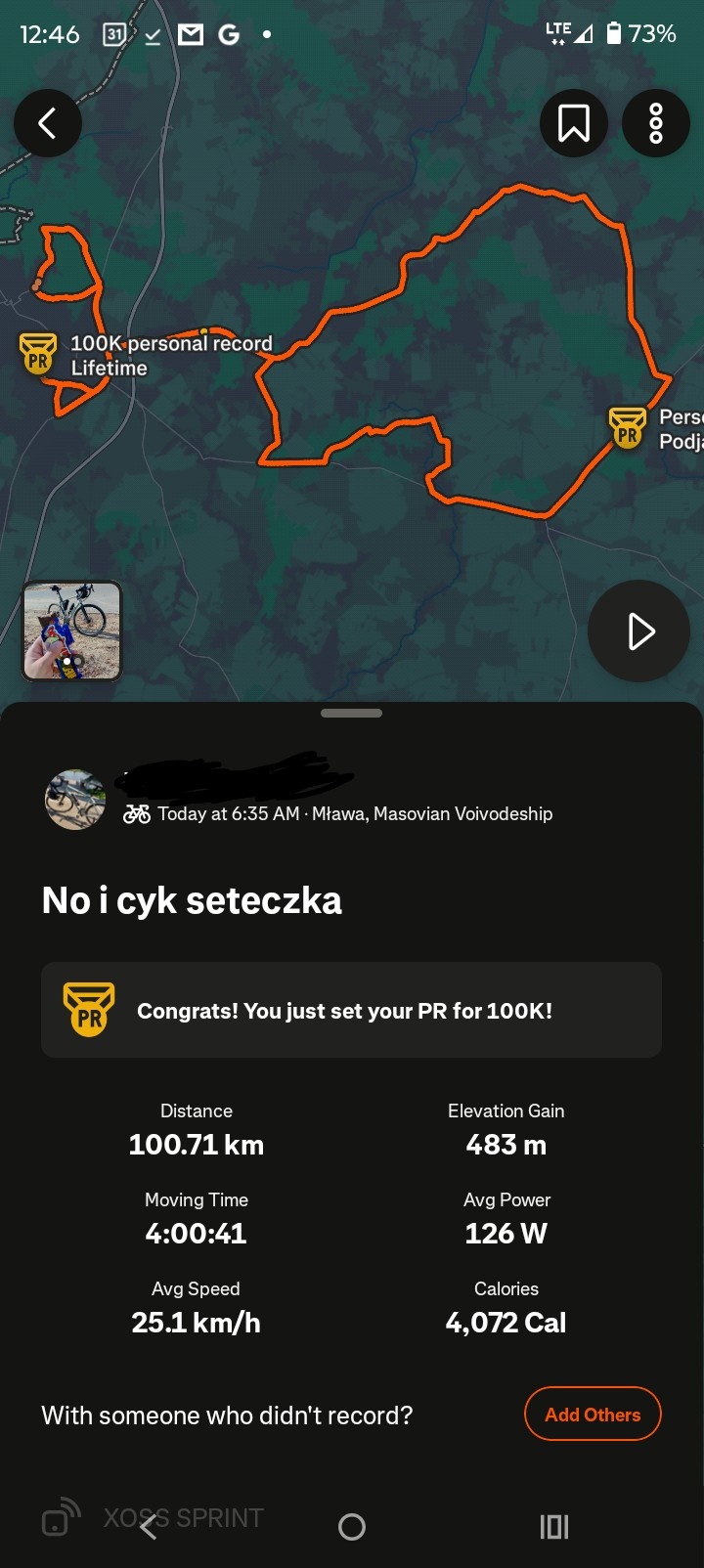Open the 100K PR congratulations banner
Viewport: 704px width, 1568px height.
coord(351,1010)
